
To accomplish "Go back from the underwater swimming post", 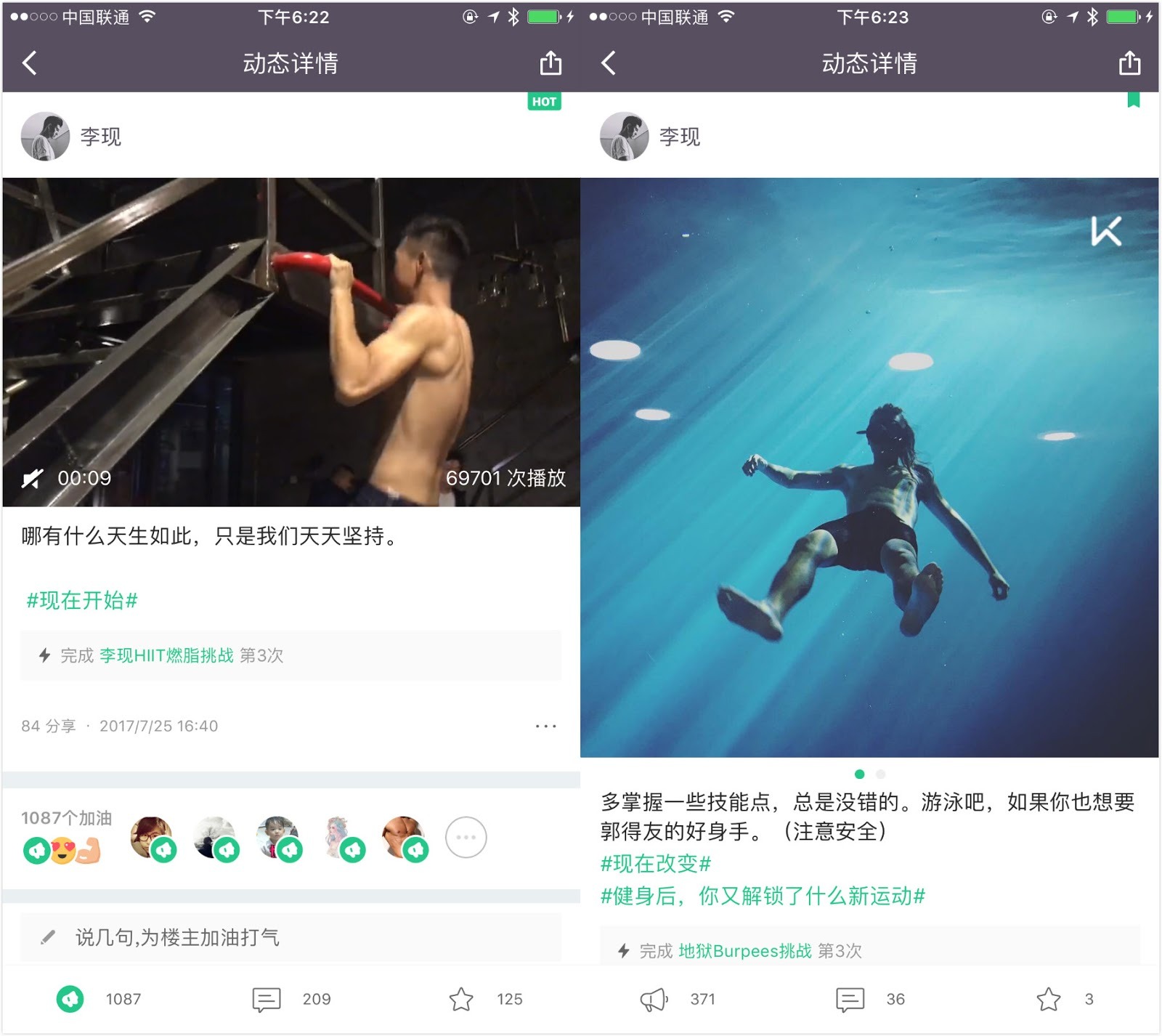I will (609, 64).
